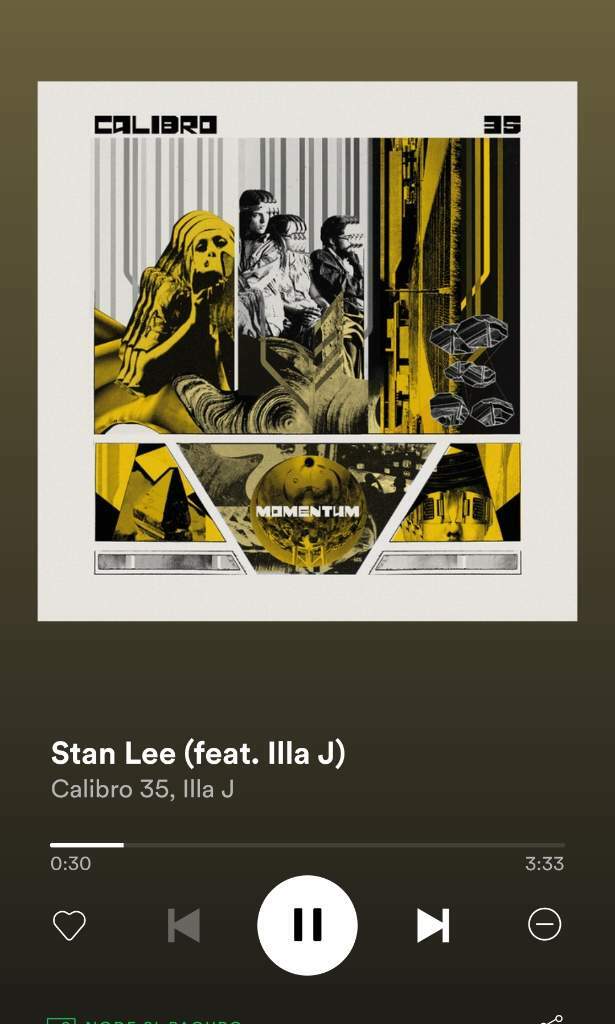
Task: Hide this song with the minus circle
Action: [544, 924]
